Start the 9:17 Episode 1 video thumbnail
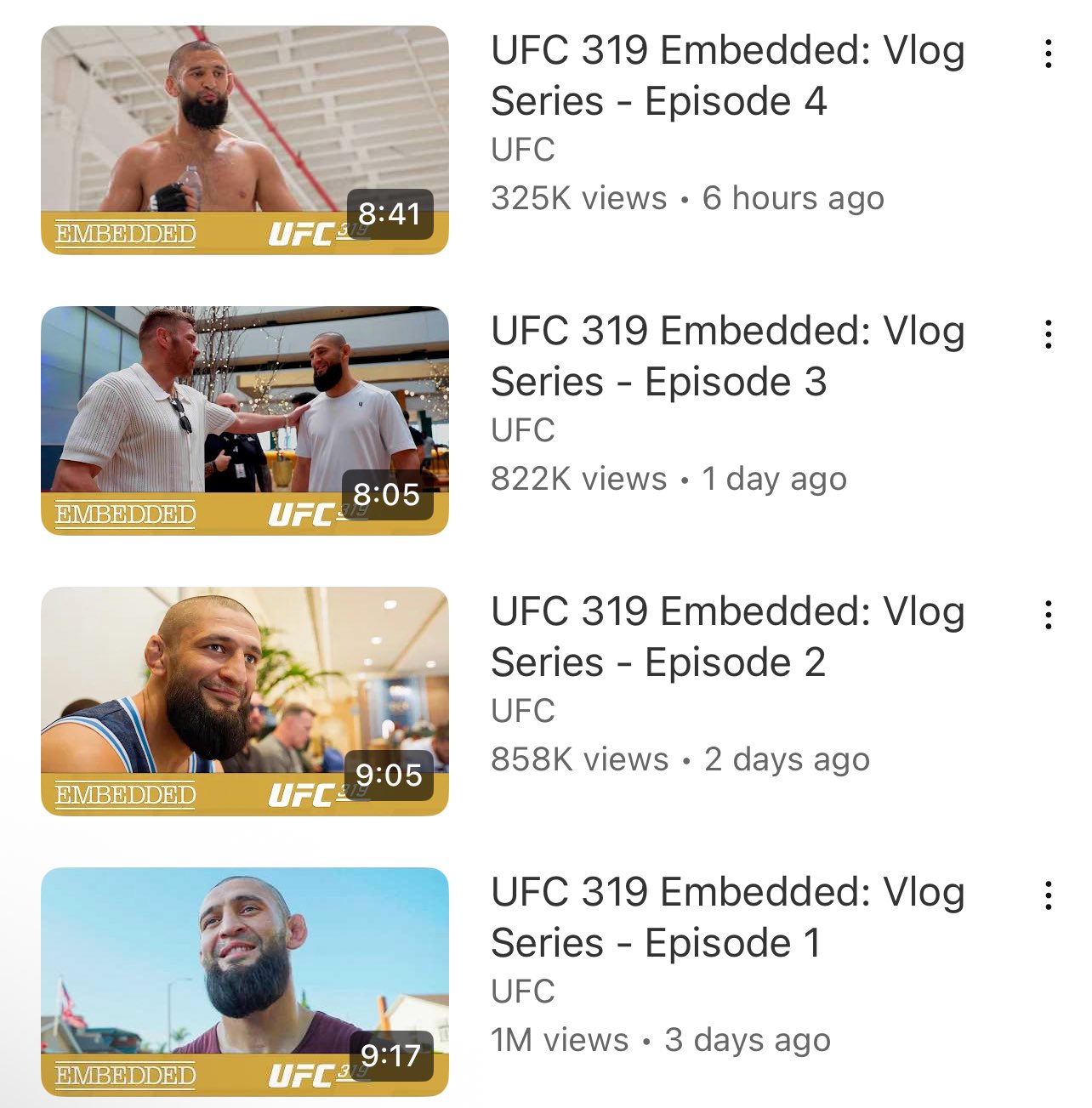Viewport: 1092px width, 1108px height. tap(245, 982)
